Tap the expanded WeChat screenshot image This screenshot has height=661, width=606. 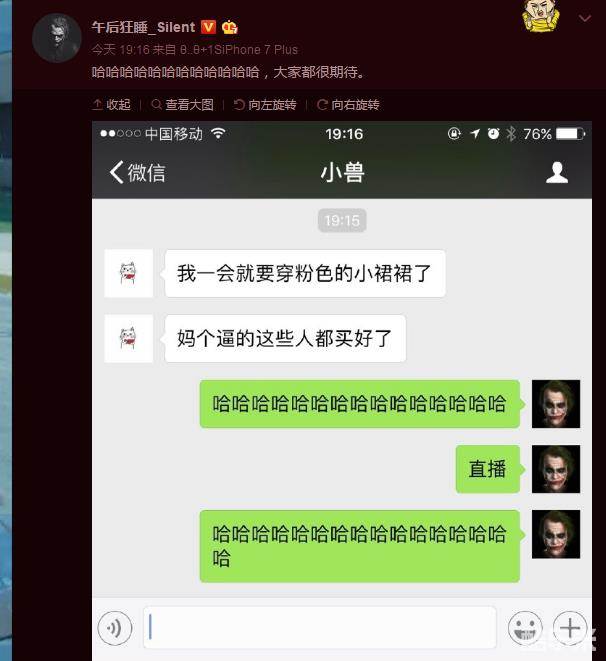(x=342, y=390)
